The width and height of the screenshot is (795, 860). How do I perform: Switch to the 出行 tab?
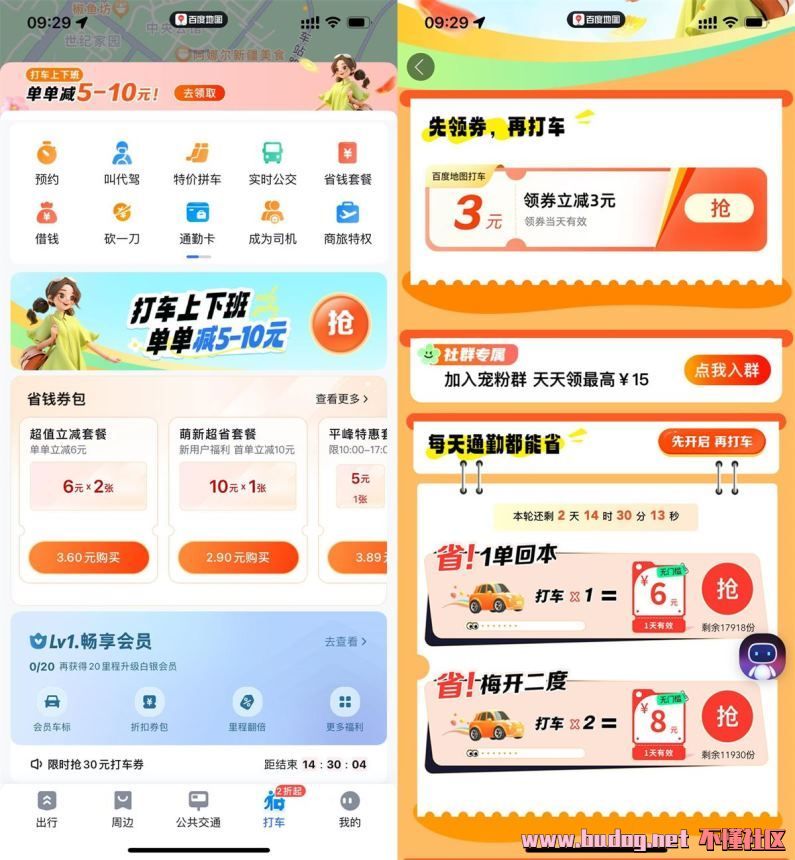click(47, 809)
